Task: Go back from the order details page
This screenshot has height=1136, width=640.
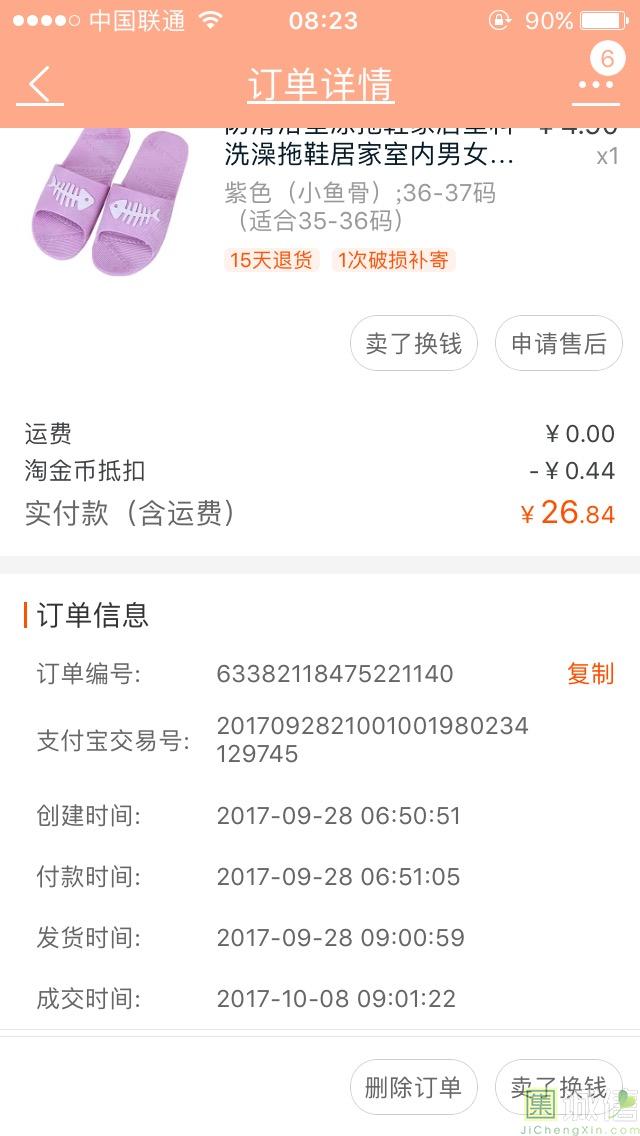Action: 40,85
